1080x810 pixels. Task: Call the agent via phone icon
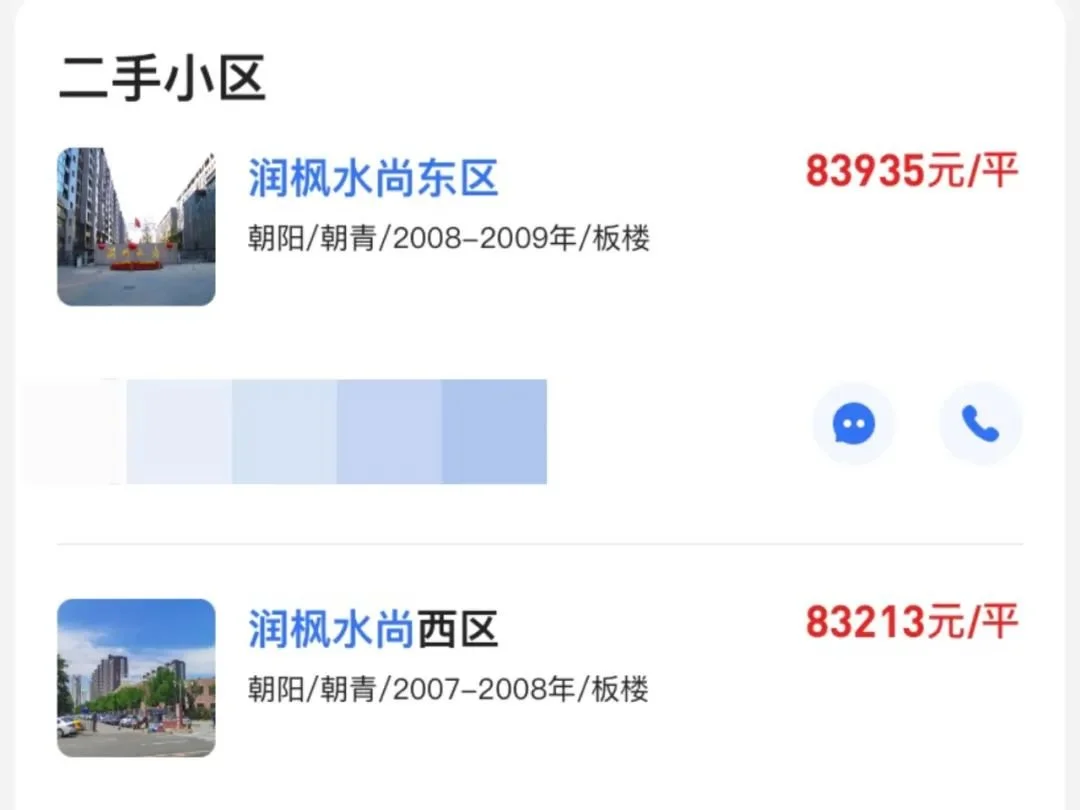point(980,425)
